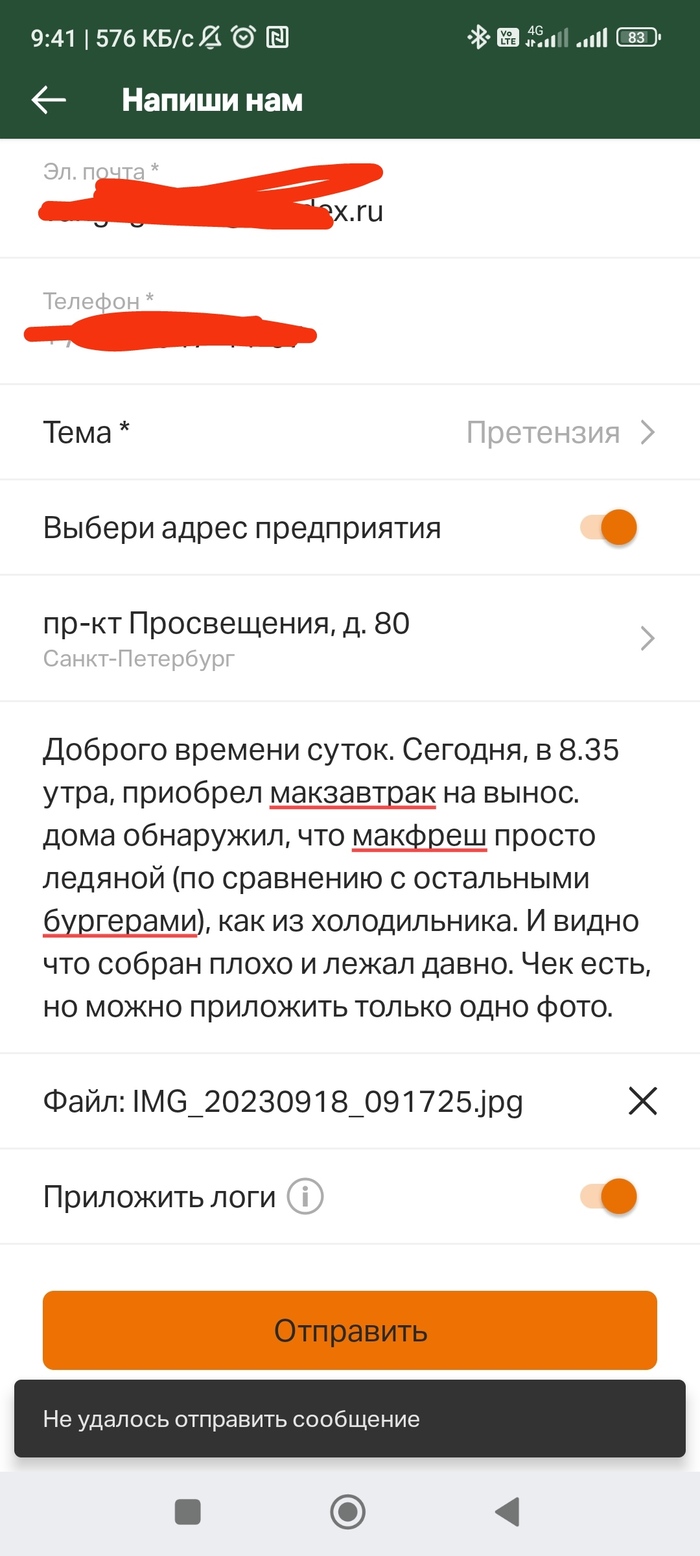Screen dimensions: 700x1556
Task: Disable the Приложить логи switch
Action: click(x=609, y=1196)
